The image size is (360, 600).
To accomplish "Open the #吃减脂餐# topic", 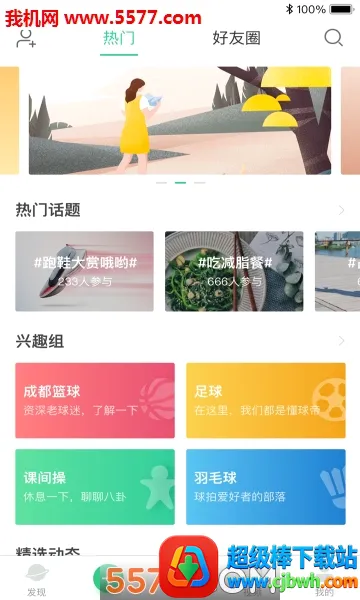I will coord(234,271).
